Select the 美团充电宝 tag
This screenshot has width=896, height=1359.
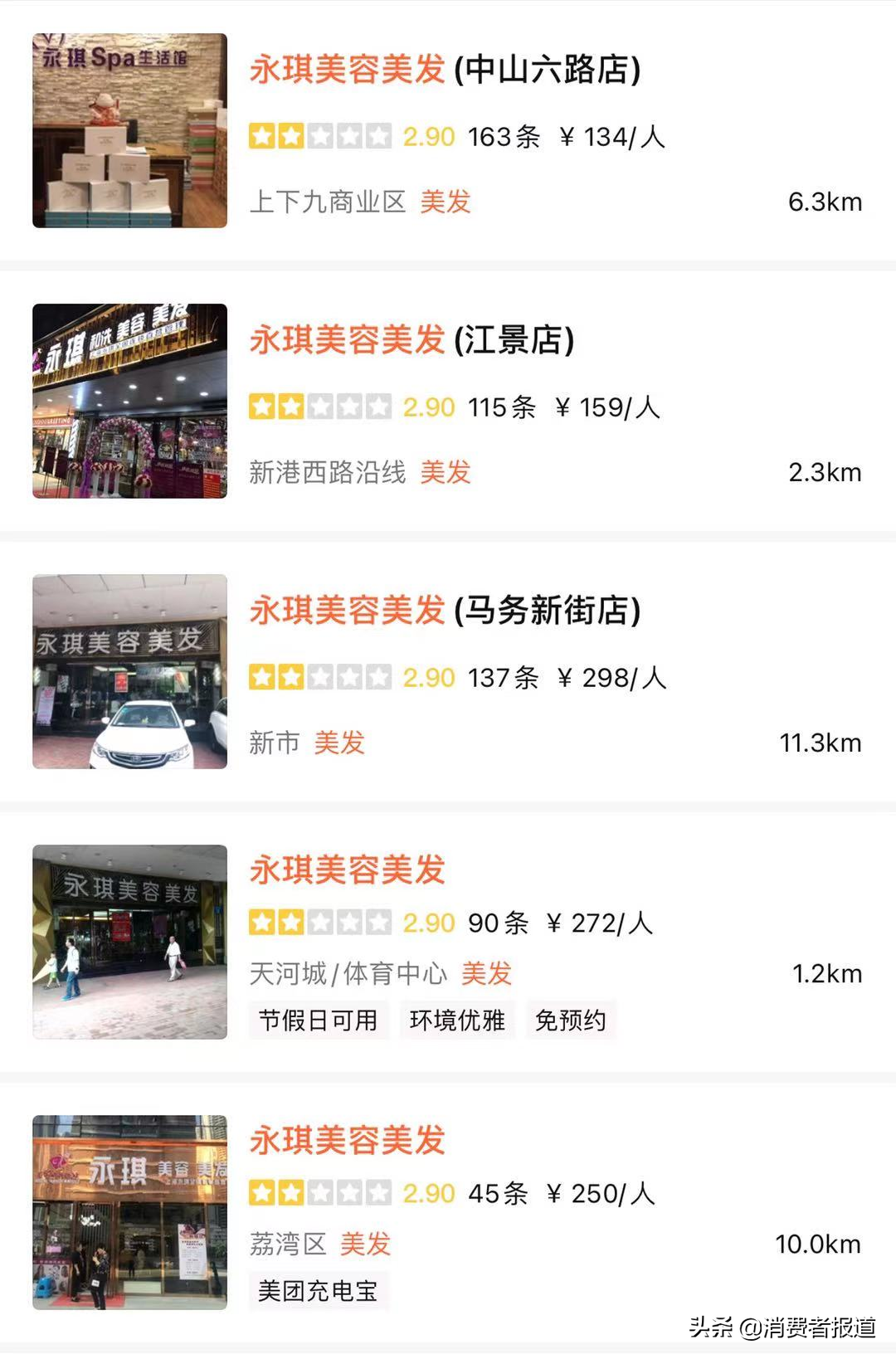[318, 1291]
